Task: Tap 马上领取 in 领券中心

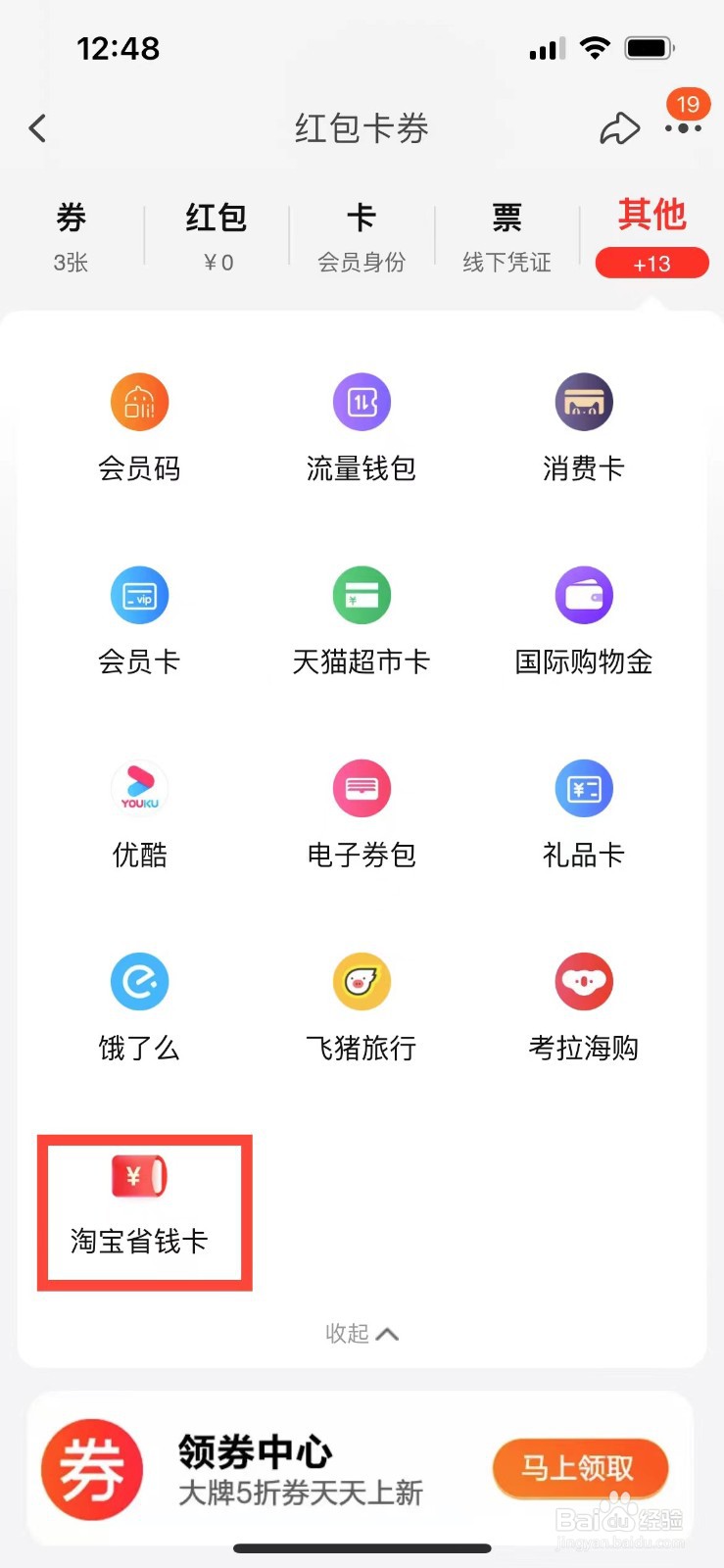Action: (x=579, y=1468)
